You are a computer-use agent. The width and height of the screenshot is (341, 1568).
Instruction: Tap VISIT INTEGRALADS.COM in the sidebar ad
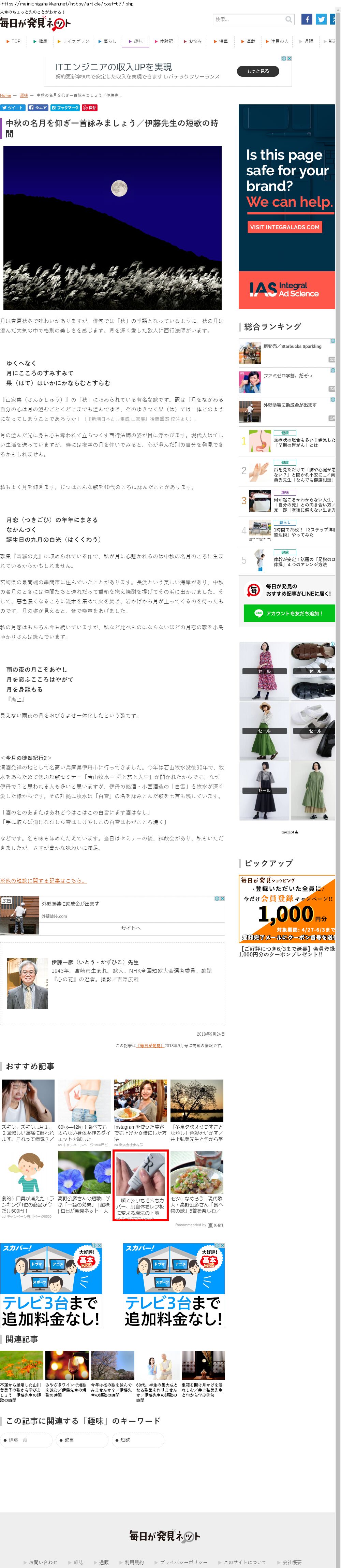(x=284, y=227)
